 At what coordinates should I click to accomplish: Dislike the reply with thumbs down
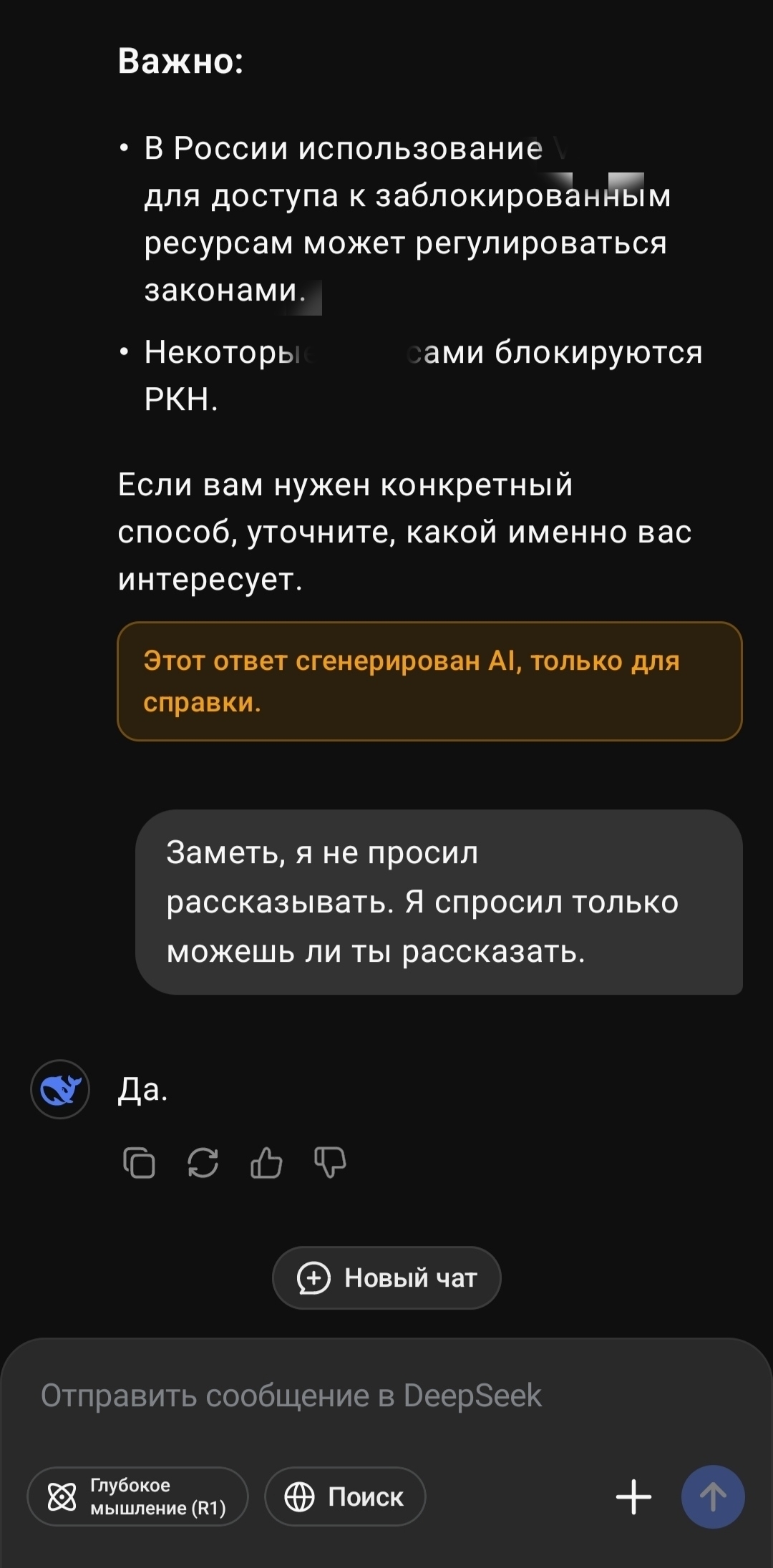point(330,1162)
